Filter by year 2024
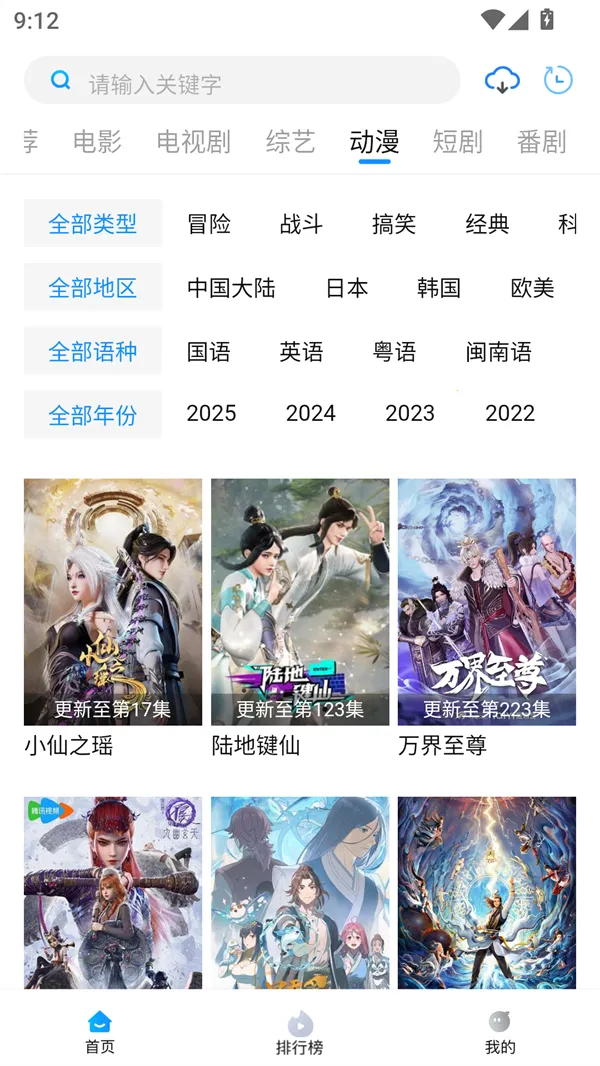 (x=310, y=414)
